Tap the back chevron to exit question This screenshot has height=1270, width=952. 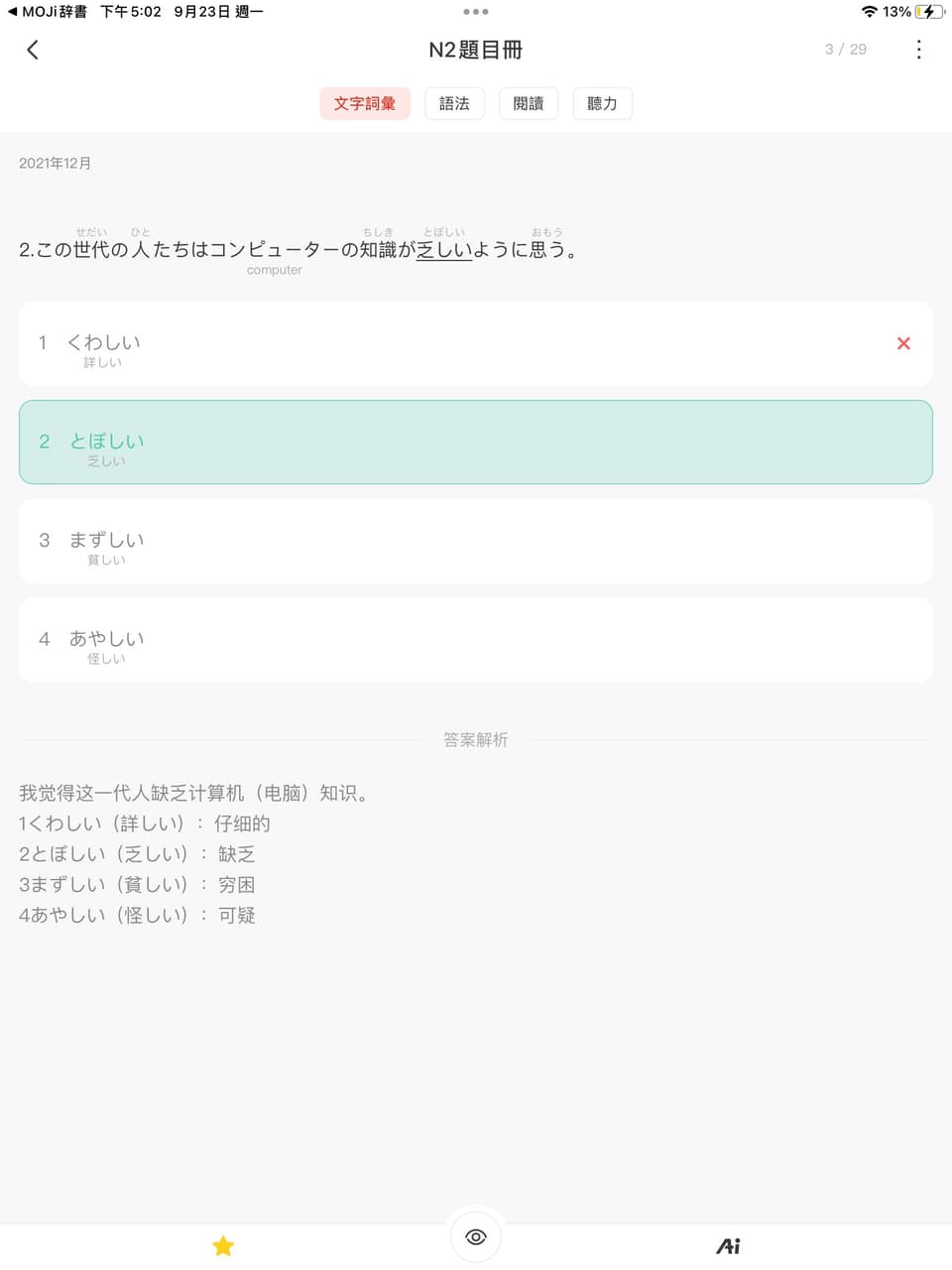tap(33, 49)
